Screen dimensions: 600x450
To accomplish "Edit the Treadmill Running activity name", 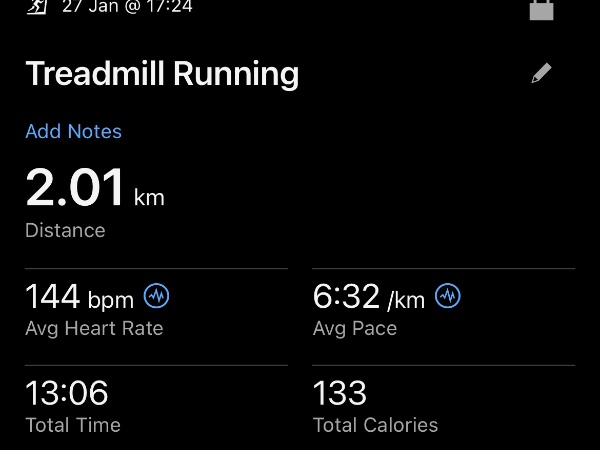I will pyautogui.click(x=541, y=74).
